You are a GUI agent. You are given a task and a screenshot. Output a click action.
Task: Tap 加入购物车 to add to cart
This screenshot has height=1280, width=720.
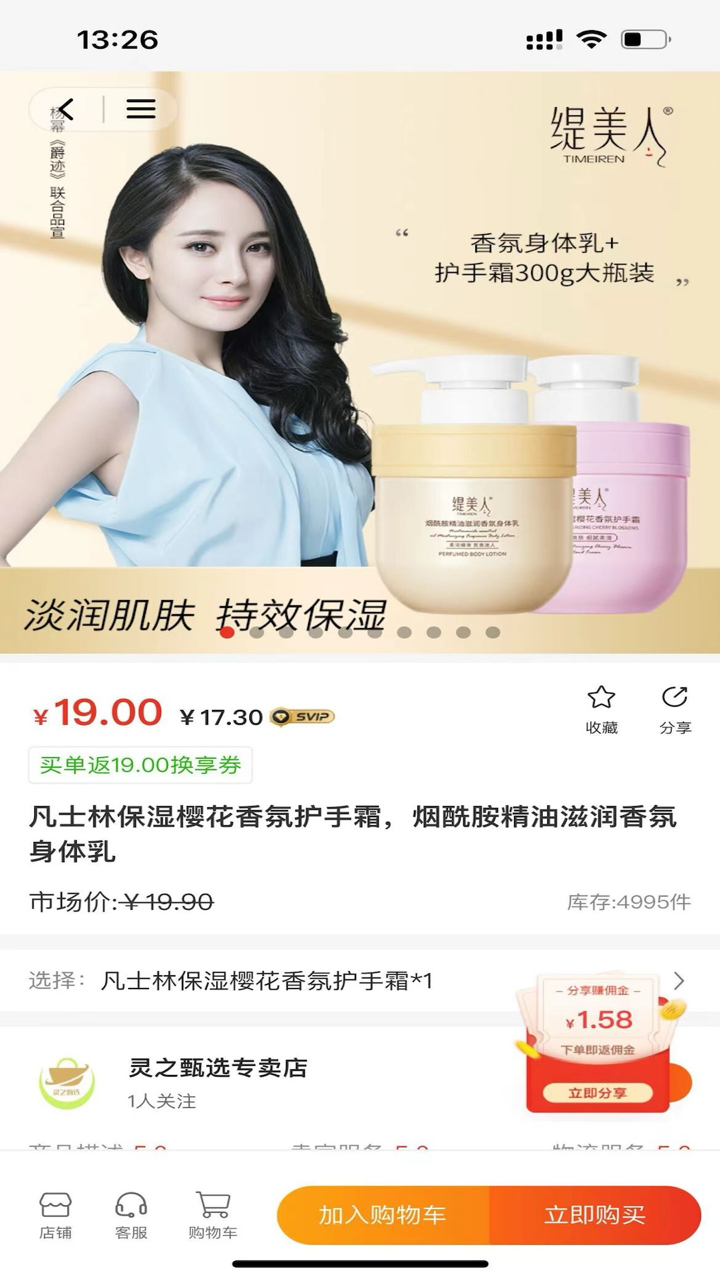[382, 1215]
